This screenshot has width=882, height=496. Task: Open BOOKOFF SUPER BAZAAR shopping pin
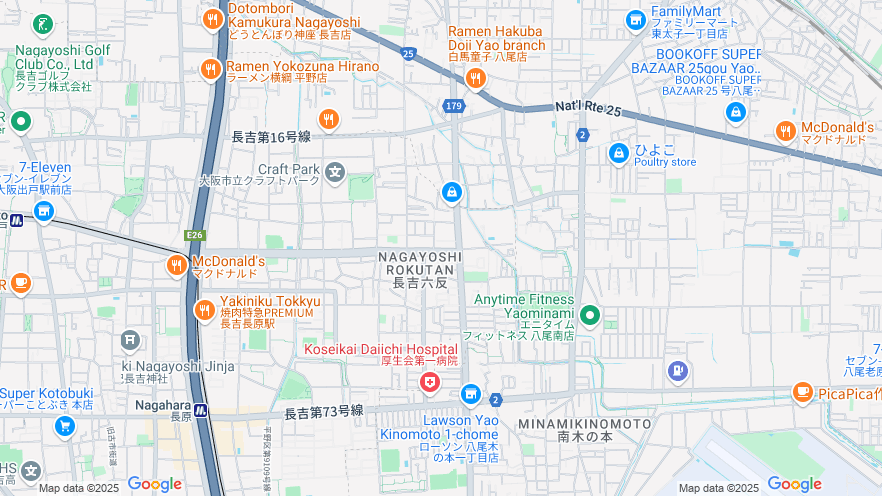pyautogui.click(x=736, y=112)
